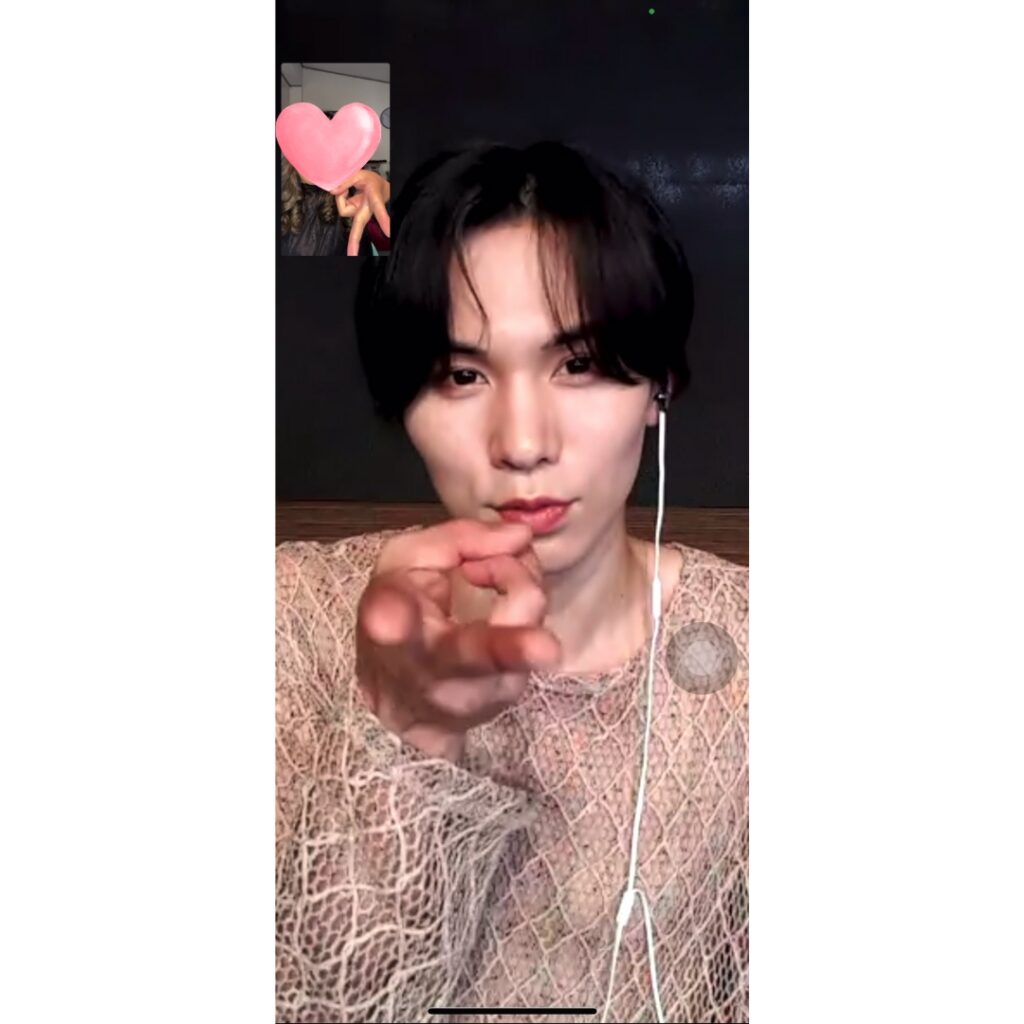
Task: Open the AssistiveTouch floating button
Action: click(x=702, y=658)
